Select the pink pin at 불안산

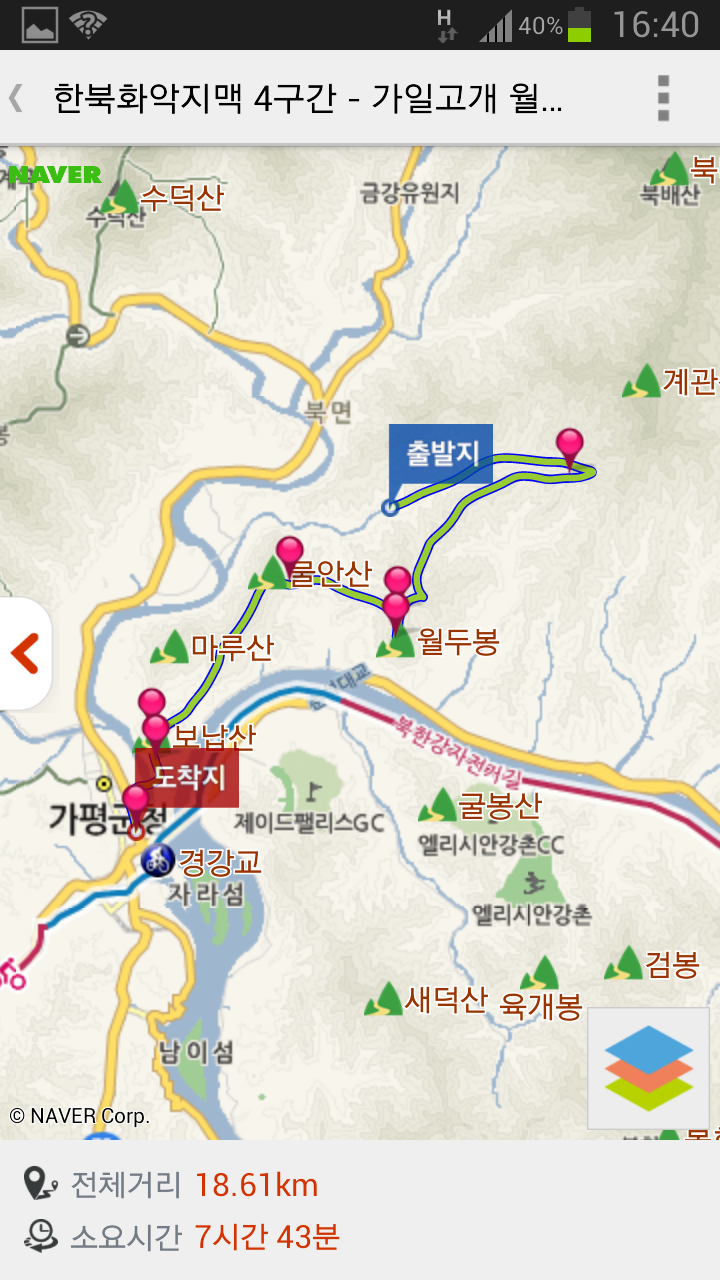coord(290,554)
